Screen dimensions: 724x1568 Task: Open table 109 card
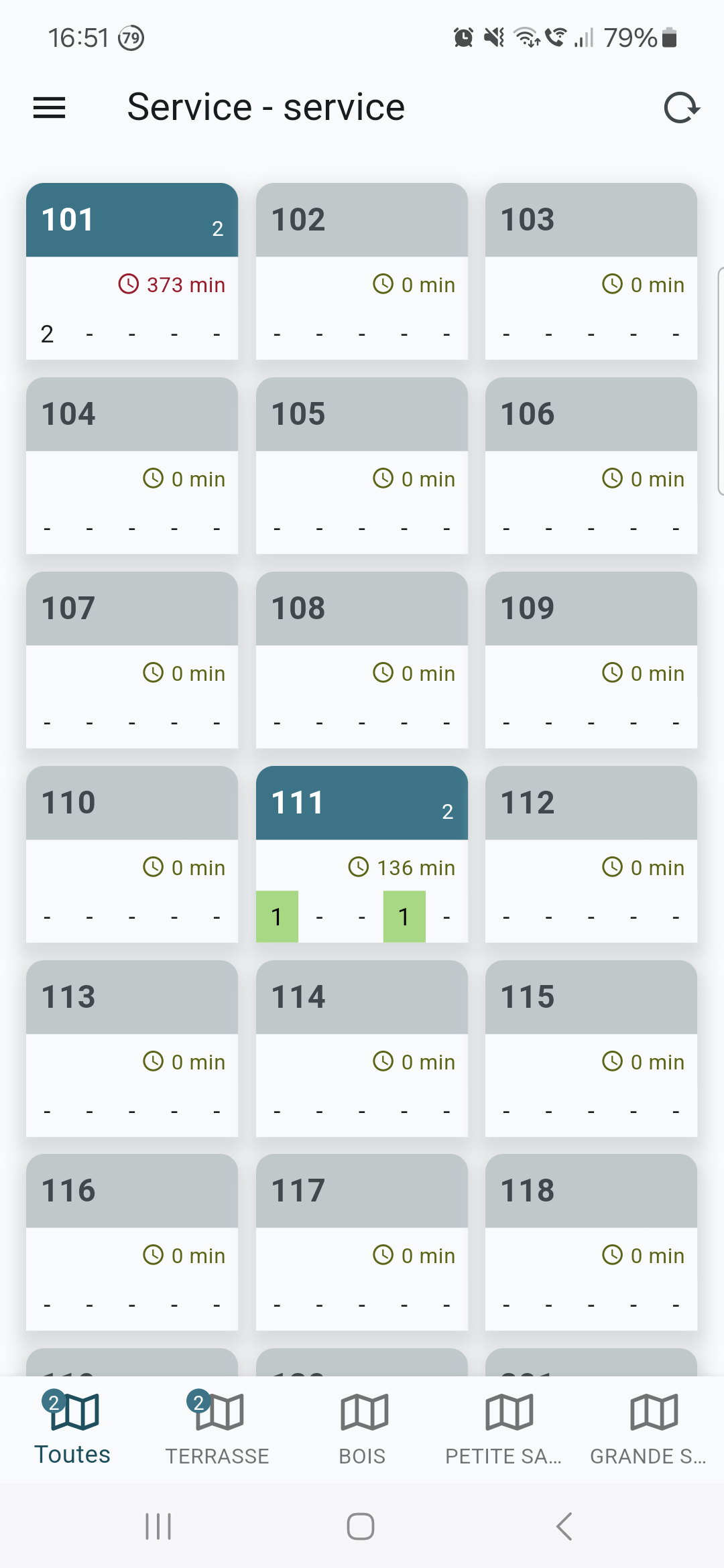591,660
